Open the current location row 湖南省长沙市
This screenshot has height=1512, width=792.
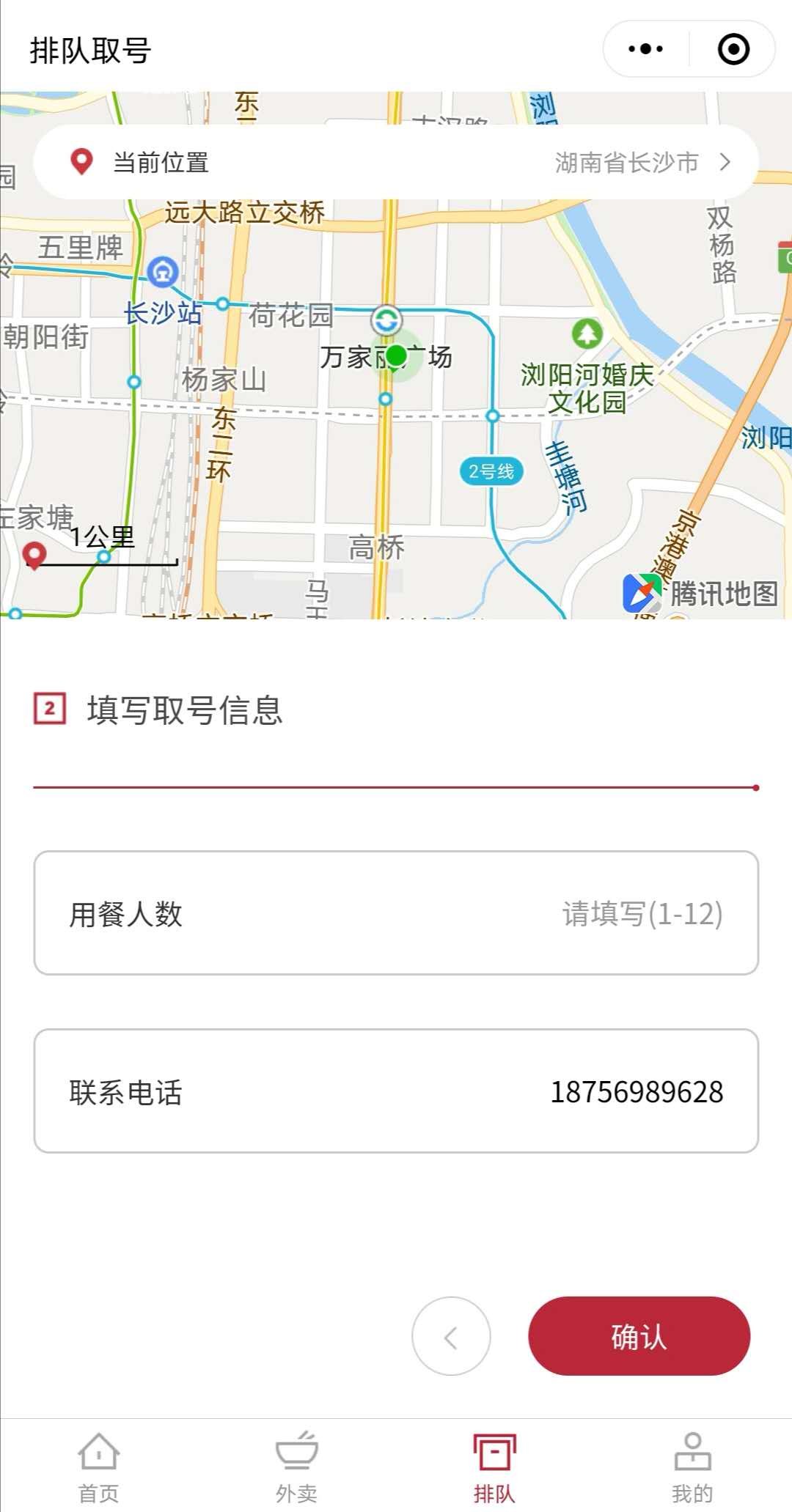tap(396, 162)
